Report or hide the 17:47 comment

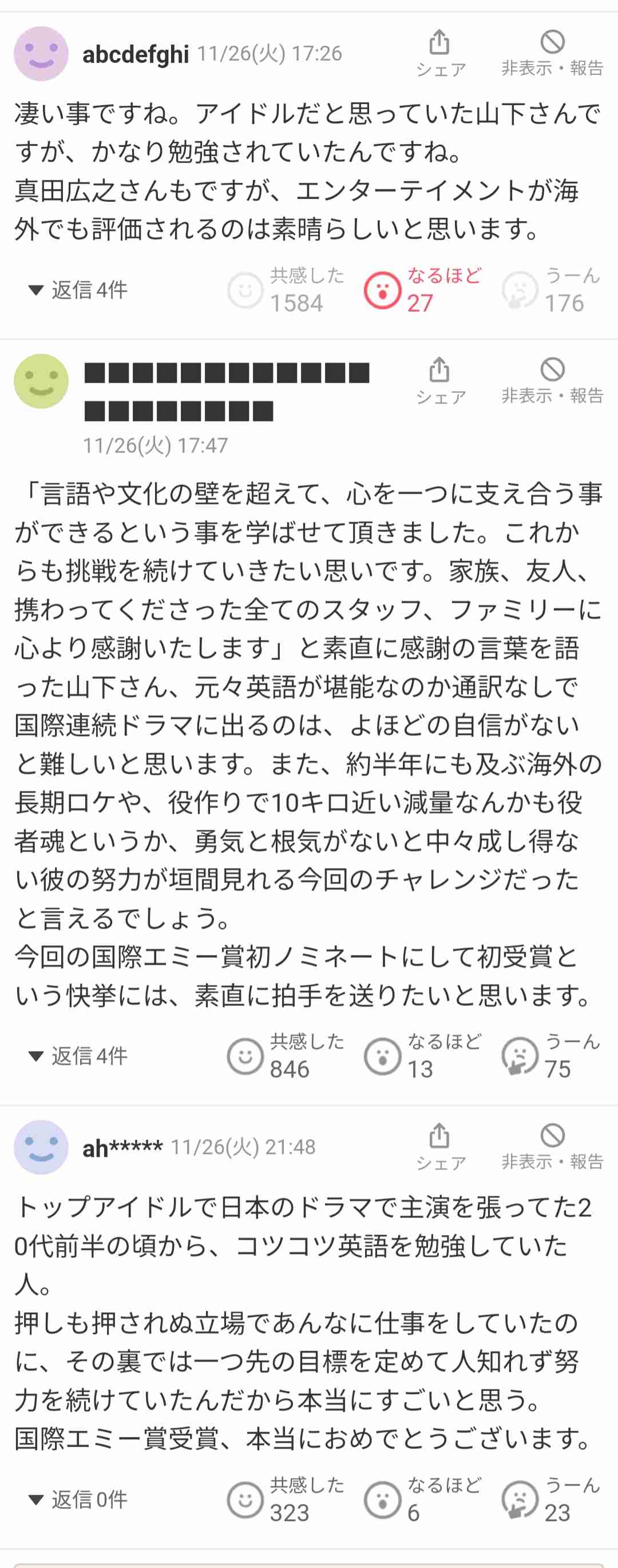pos(552,381)
